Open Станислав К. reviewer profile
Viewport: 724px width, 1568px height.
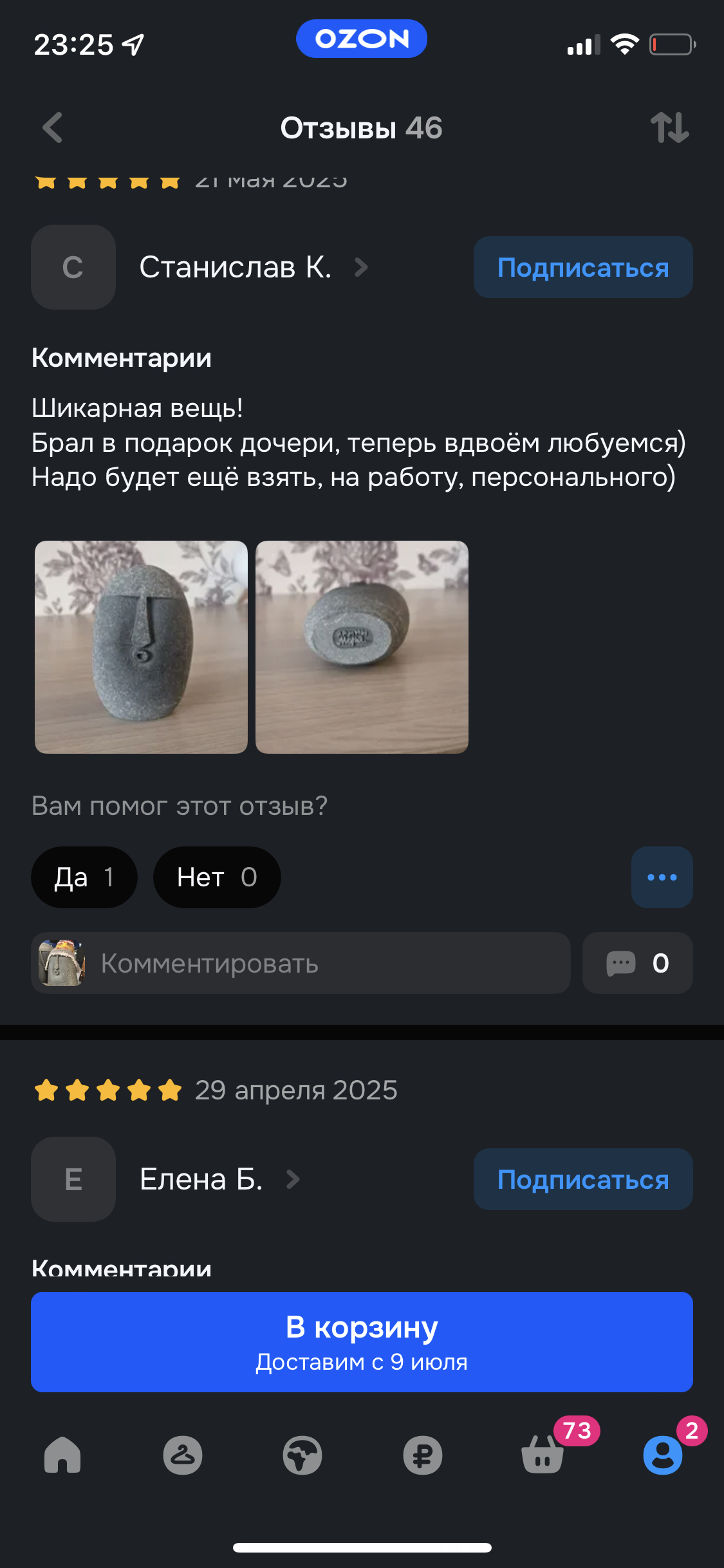(x=236, y=267)
